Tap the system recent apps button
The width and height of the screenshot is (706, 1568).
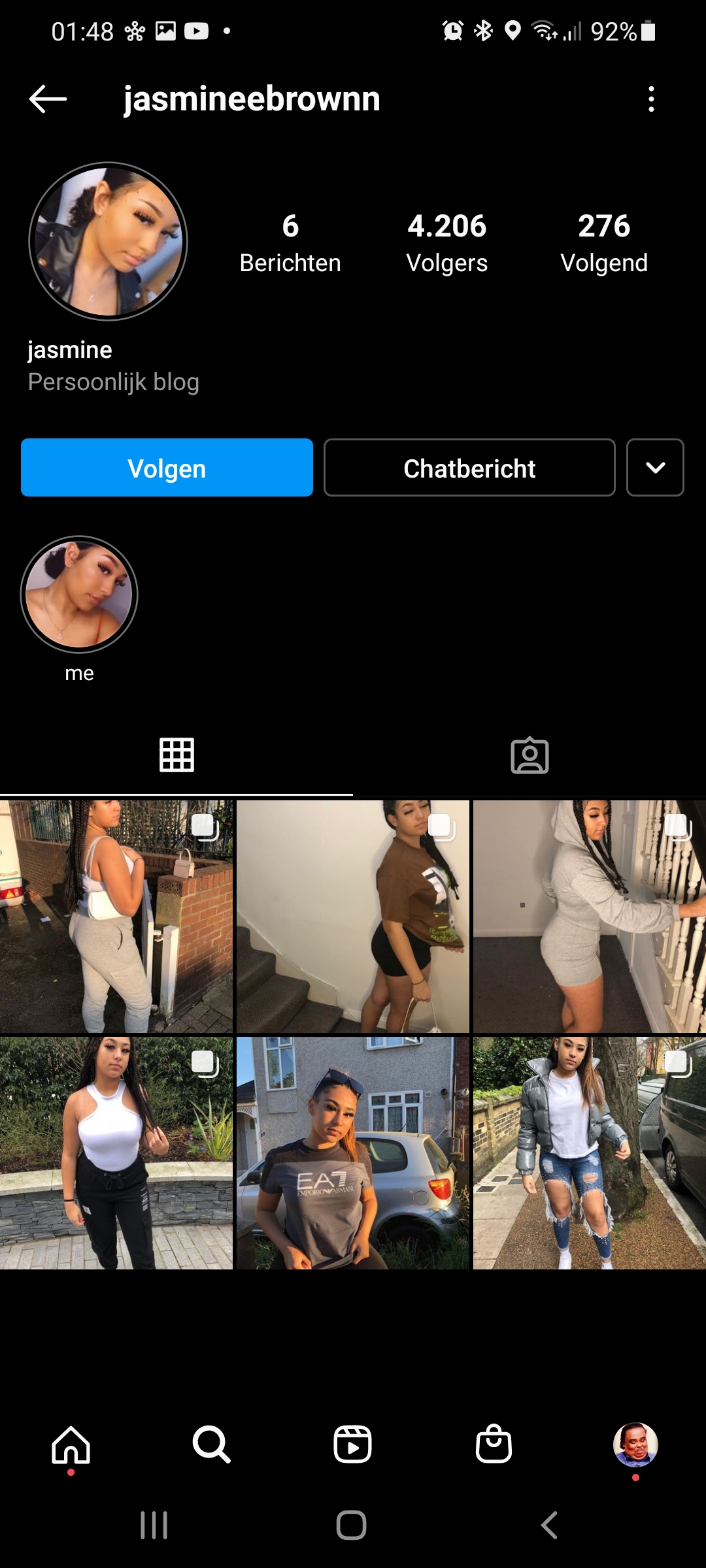click(154, 1526)
